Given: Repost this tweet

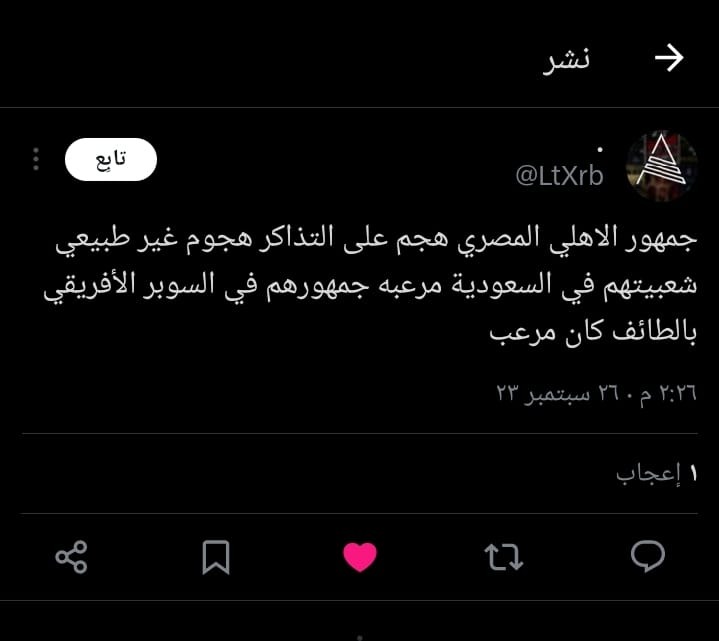Looking at the screenshot, I should pos(504,556).
